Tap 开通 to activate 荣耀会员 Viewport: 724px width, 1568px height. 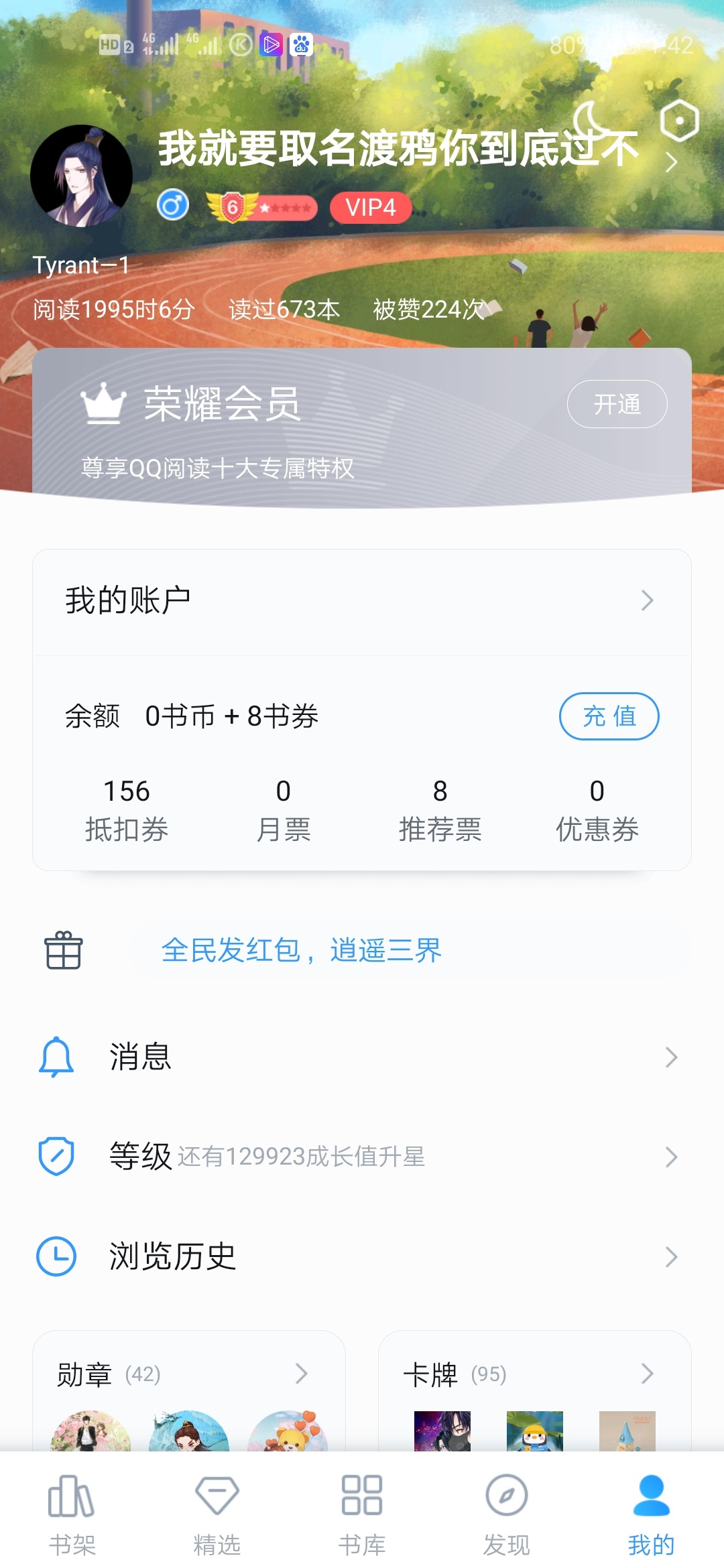617,404
